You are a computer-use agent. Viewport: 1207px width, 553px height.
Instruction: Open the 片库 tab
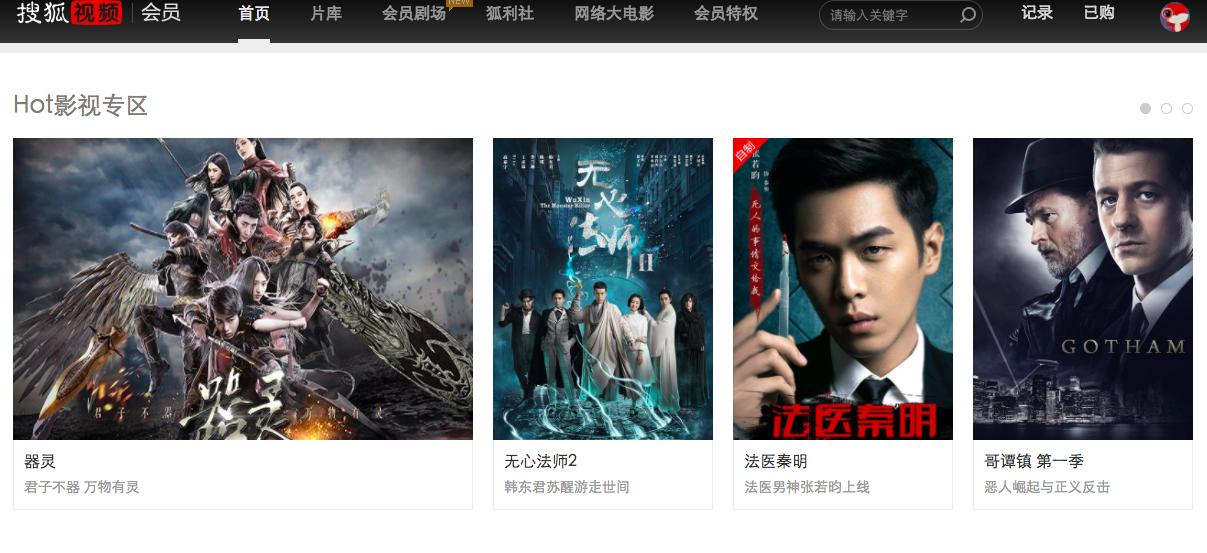pyautogui.click(x=326, y=14)
